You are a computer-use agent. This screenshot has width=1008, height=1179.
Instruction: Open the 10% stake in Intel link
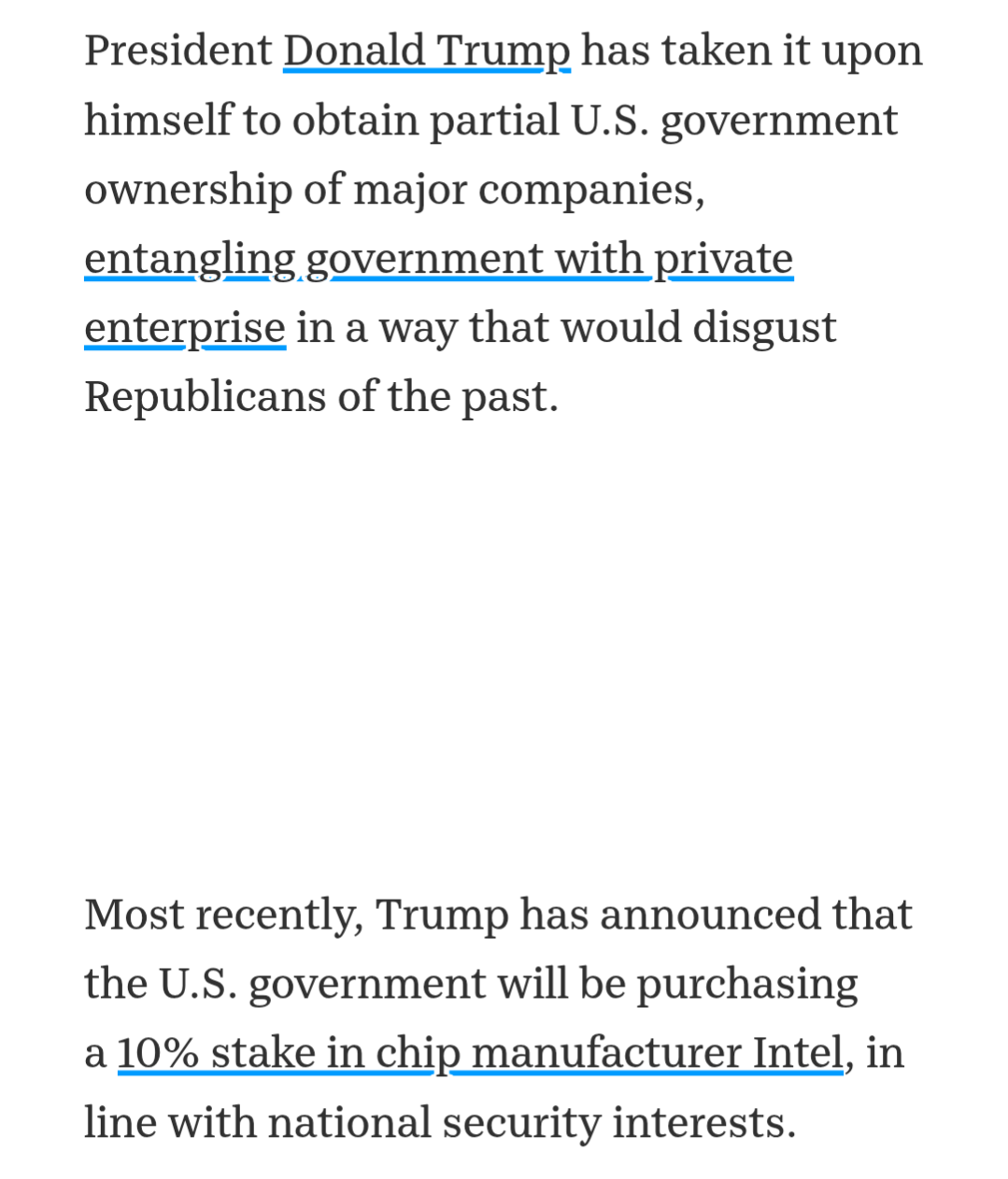(480, 1054)
